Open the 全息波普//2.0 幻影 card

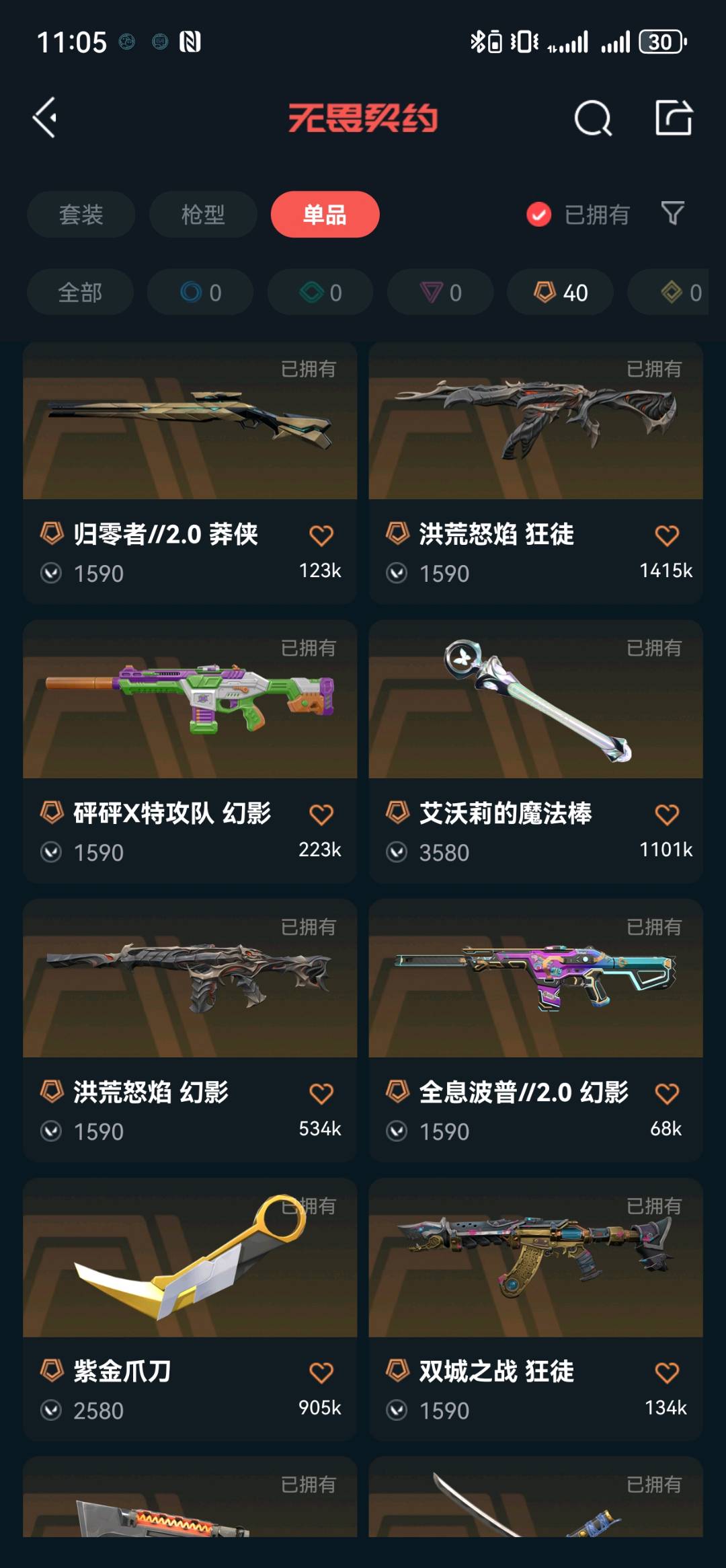coord(536,1031)
